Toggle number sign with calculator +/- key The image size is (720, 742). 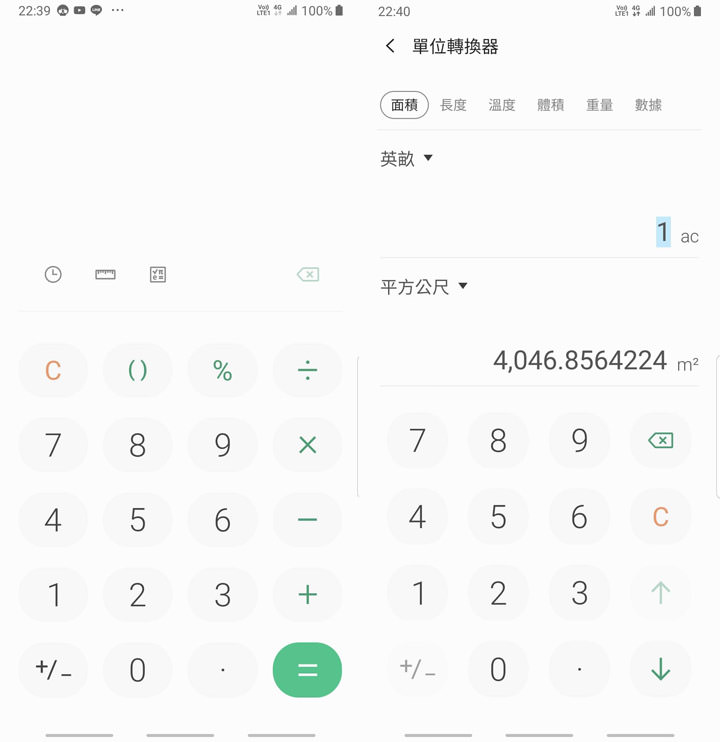pos(53,670)
